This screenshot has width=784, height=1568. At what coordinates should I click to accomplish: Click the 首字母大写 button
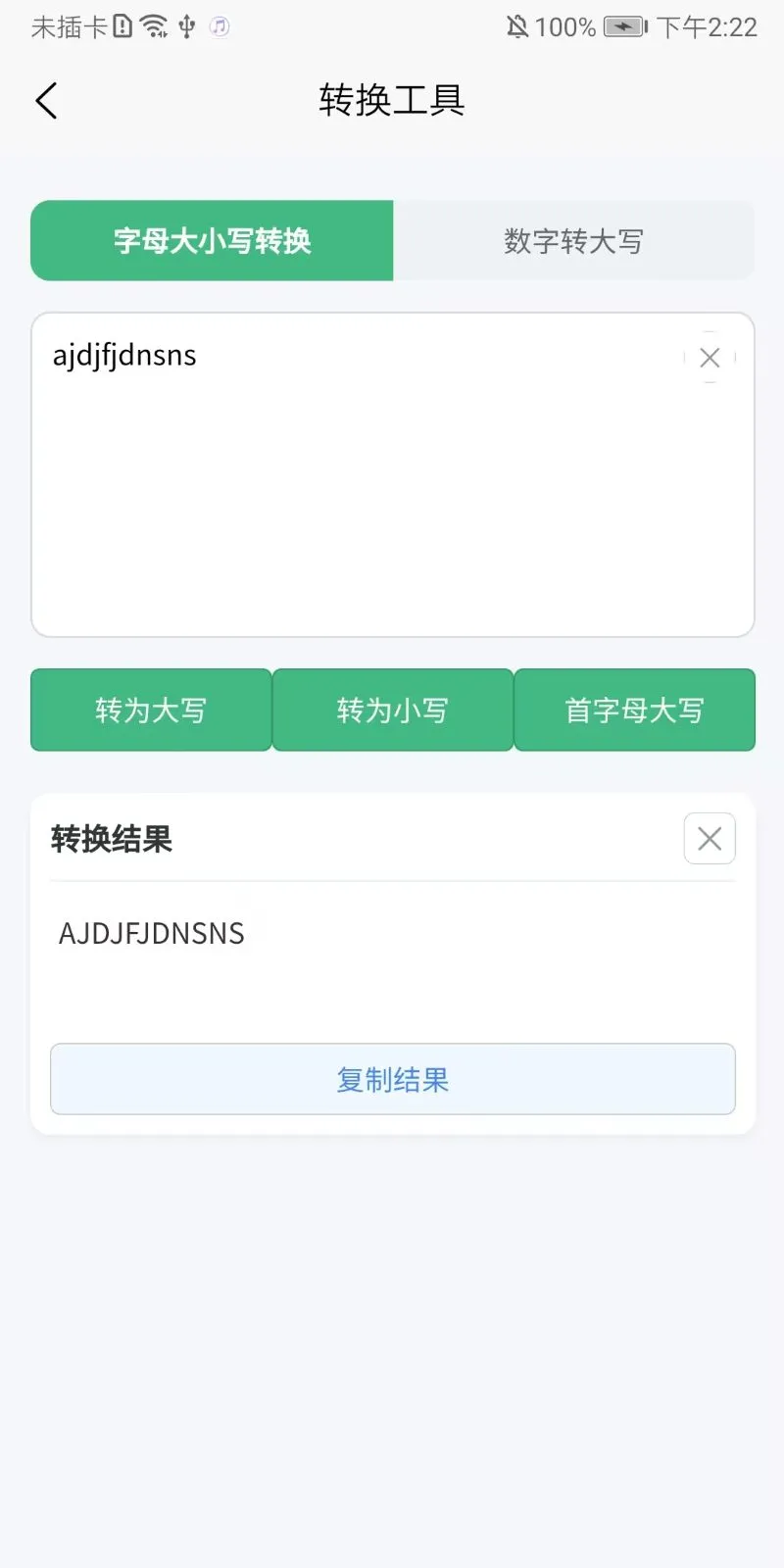coord(634,710)
